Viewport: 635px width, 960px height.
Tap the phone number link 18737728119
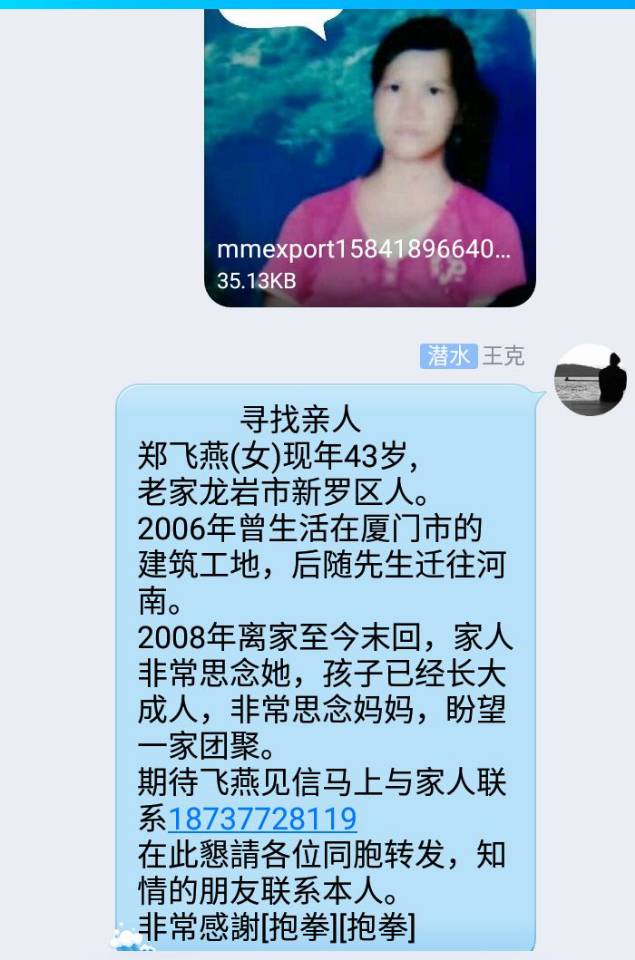[x=262, y=819]
